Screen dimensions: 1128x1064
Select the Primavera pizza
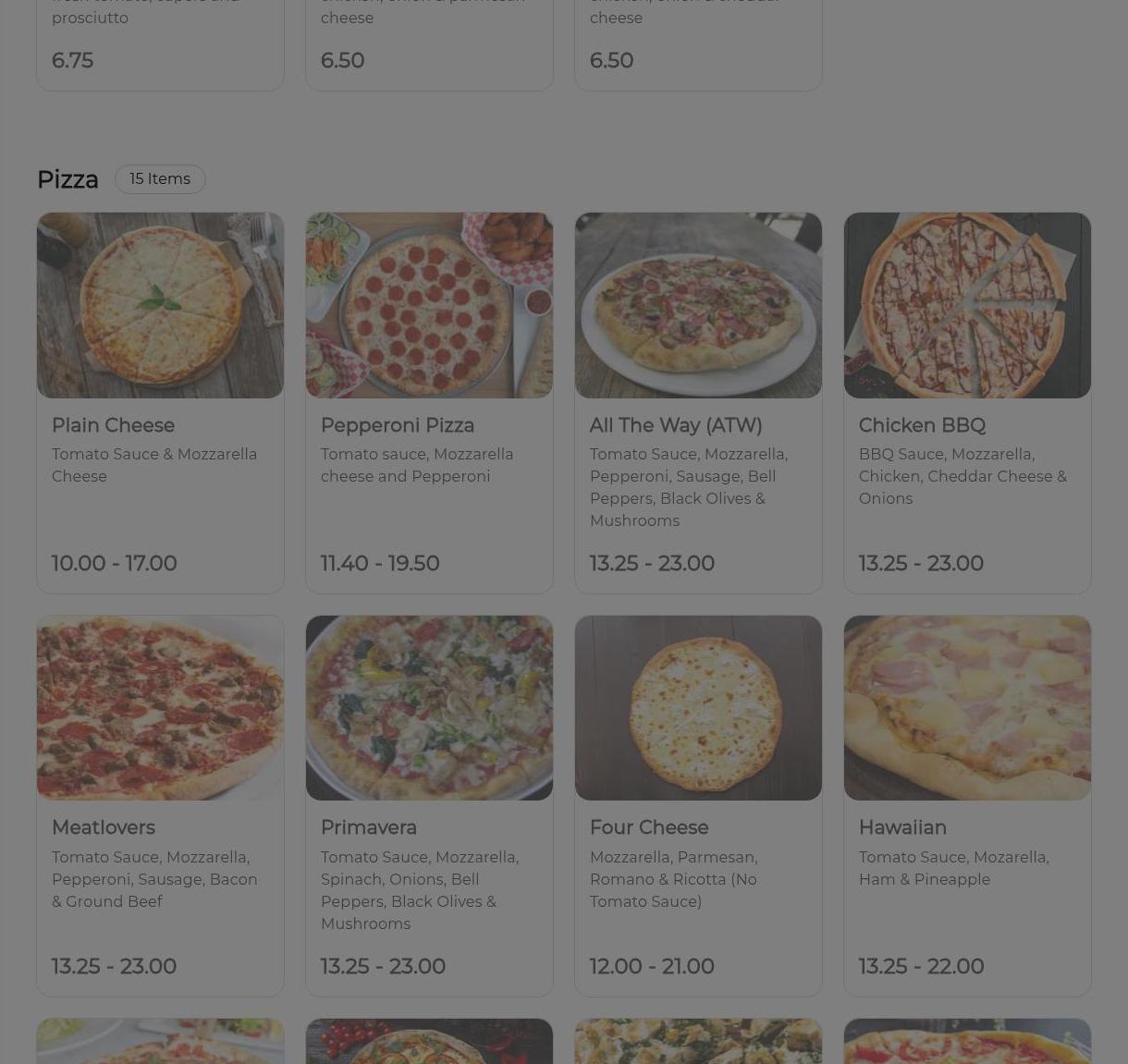[429, 805]
